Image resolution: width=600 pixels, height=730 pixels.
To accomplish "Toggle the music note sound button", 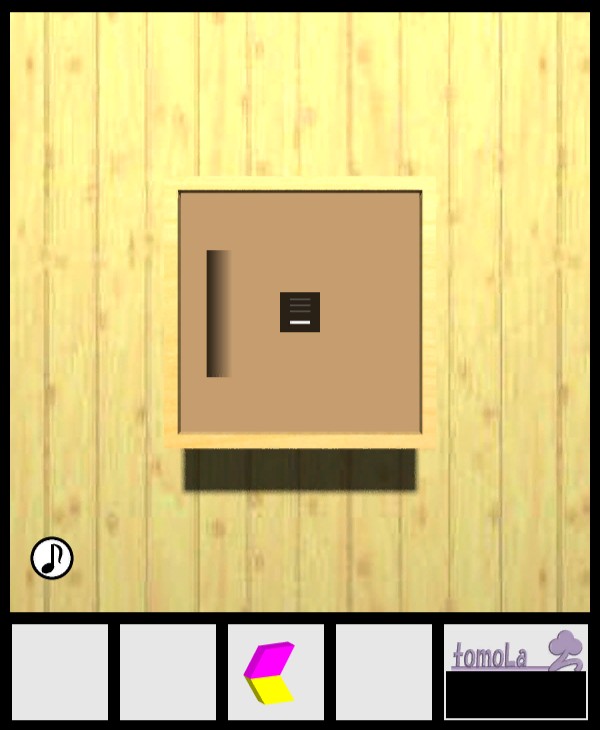I will tap(52, 558).
